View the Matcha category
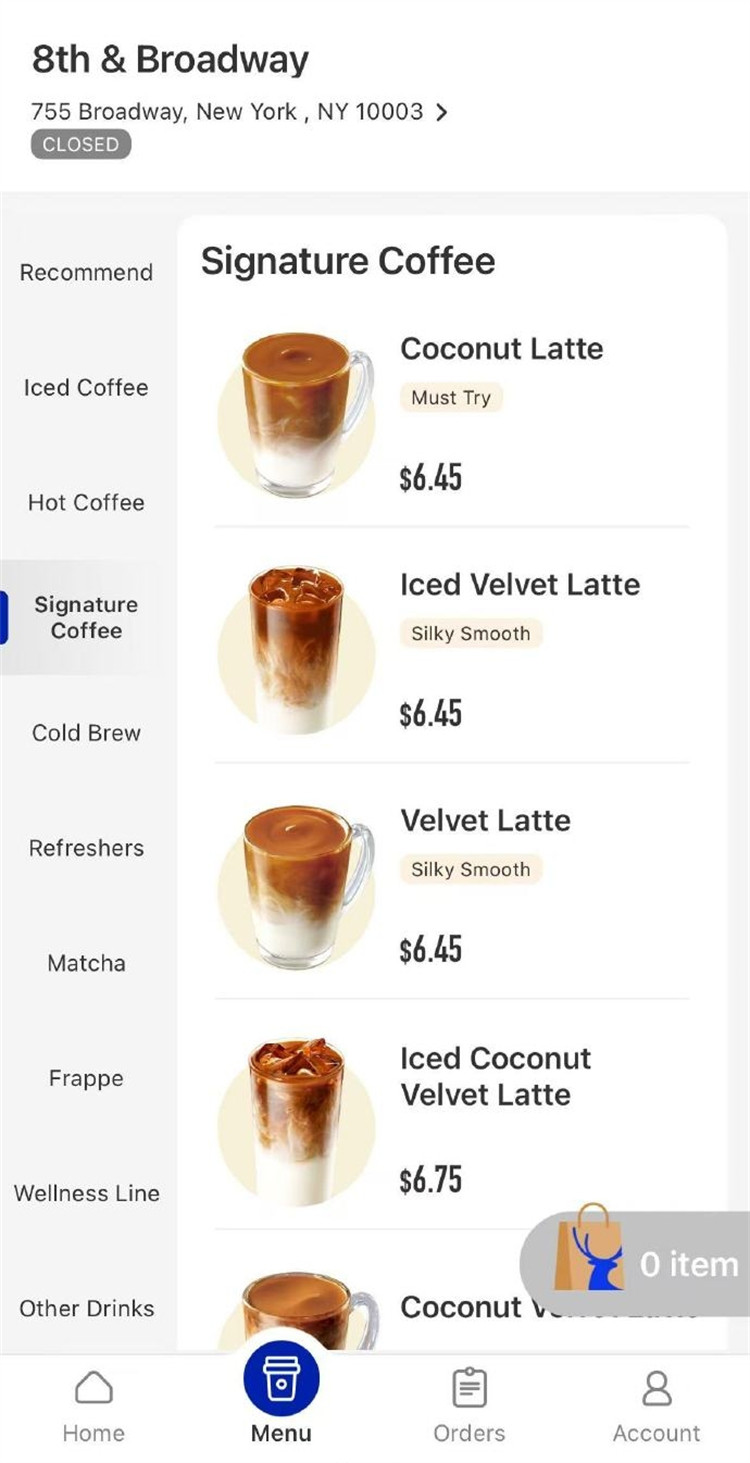 pos(87,963)
